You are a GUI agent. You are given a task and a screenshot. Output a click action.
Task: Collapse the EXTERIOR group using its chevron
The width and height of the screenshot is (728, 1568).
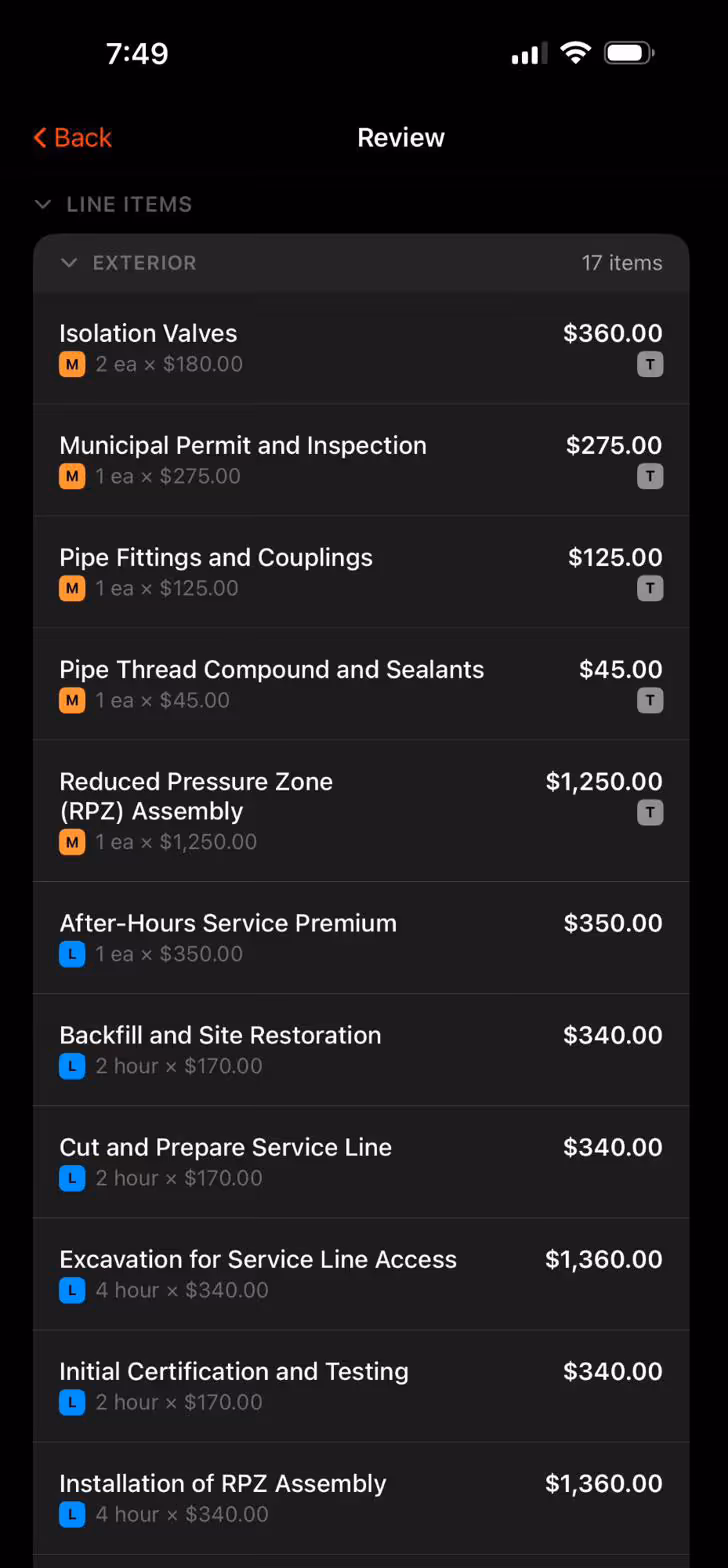(x=68, y=263)
